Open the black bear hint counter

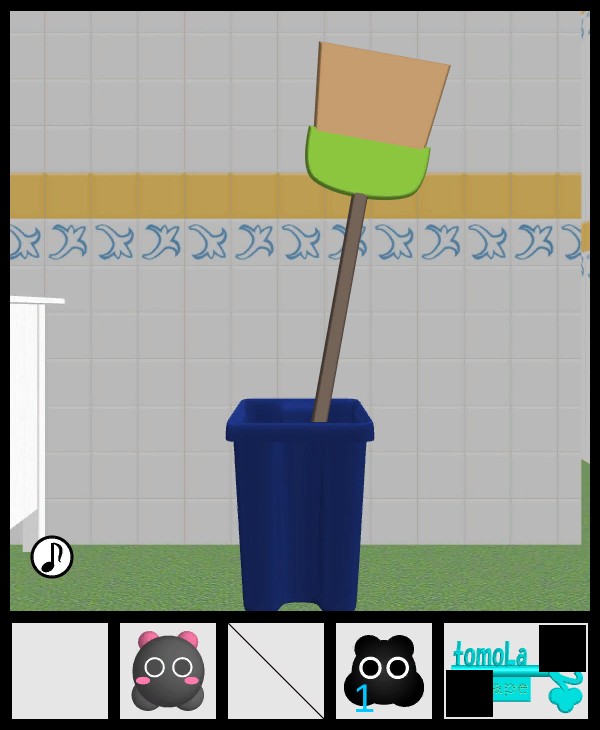(x=384, y=671)
